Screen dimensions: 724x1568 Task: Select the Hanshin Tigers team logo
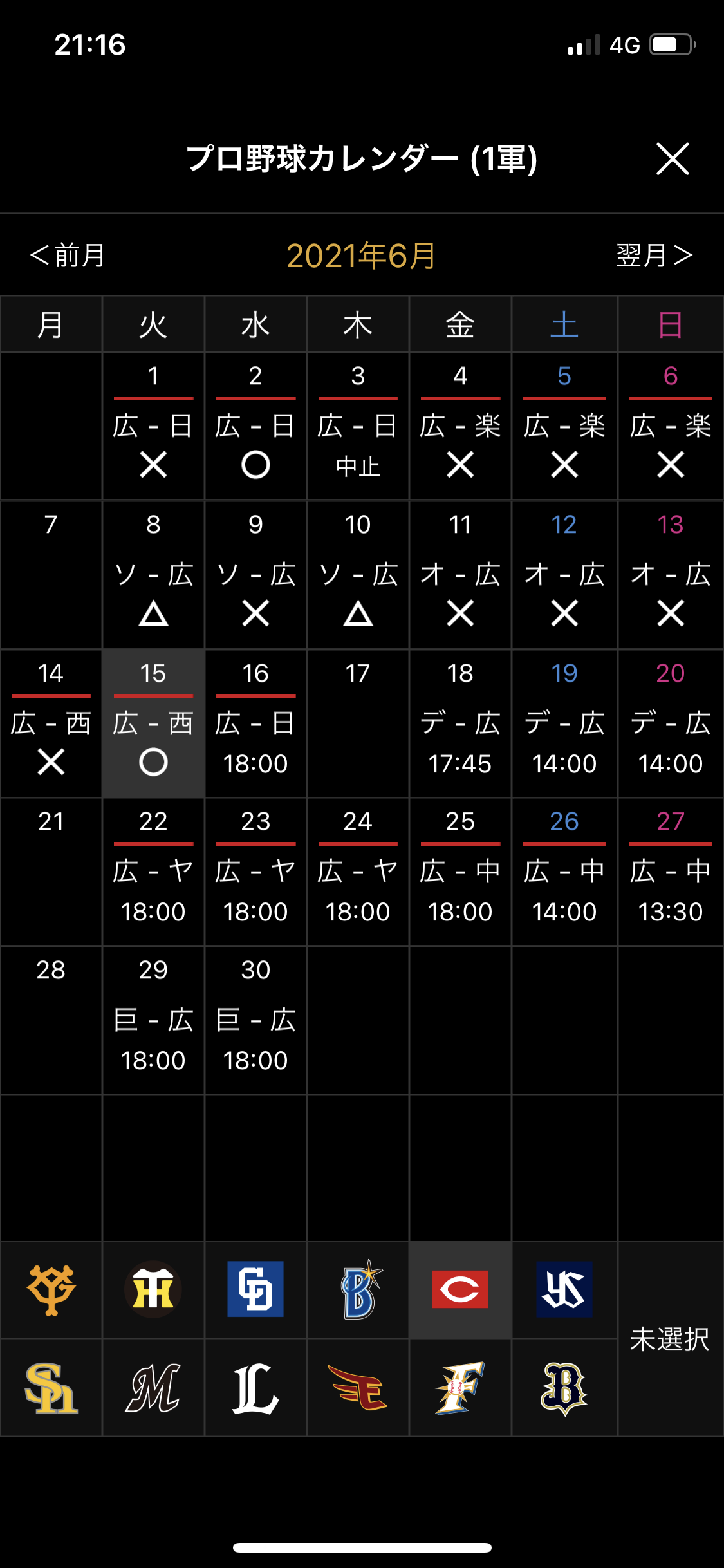click(x=153, y=1290)
